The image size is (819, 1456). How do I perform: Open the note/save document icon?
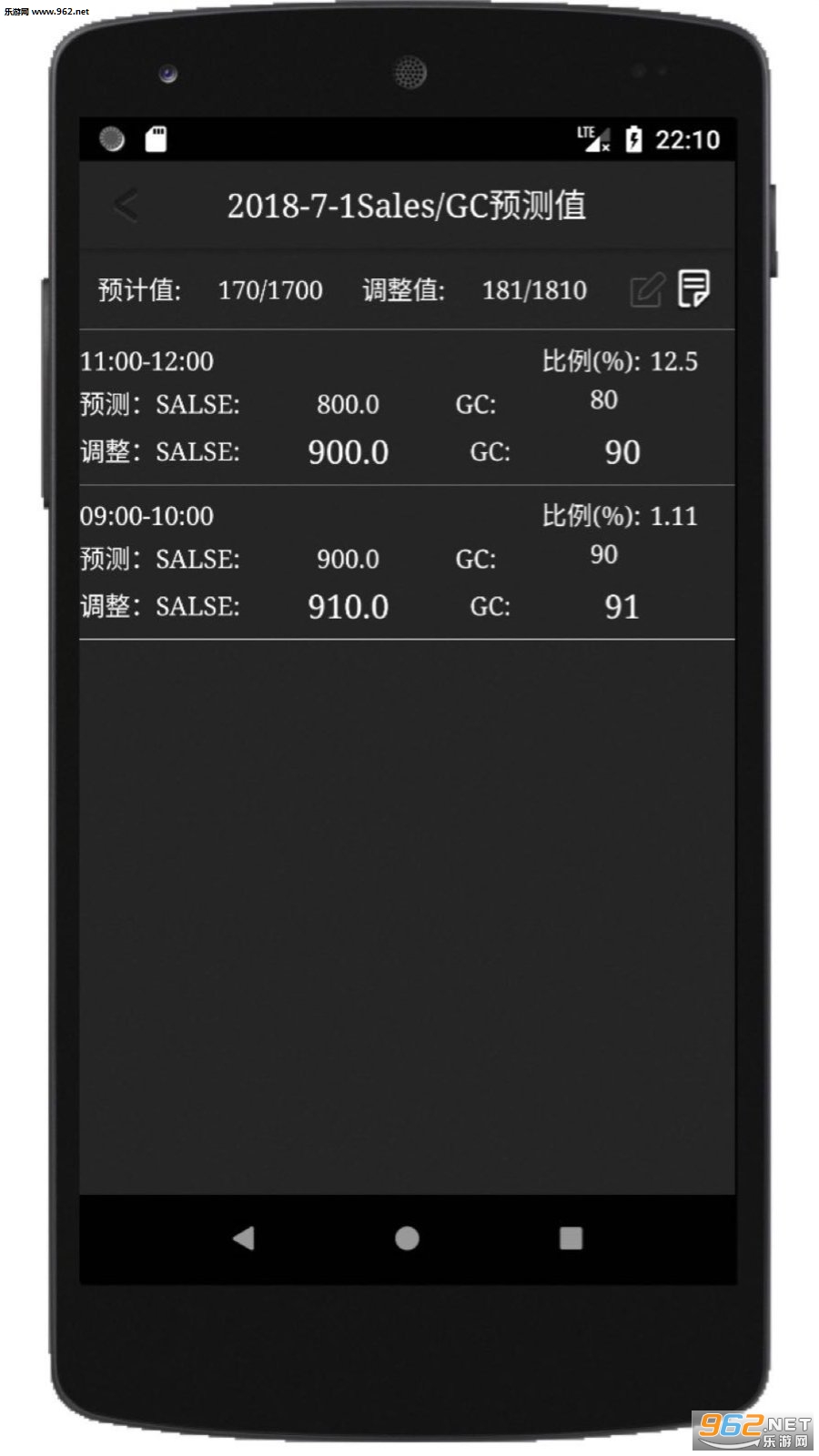pyautogui.click(x=693, y=289)
